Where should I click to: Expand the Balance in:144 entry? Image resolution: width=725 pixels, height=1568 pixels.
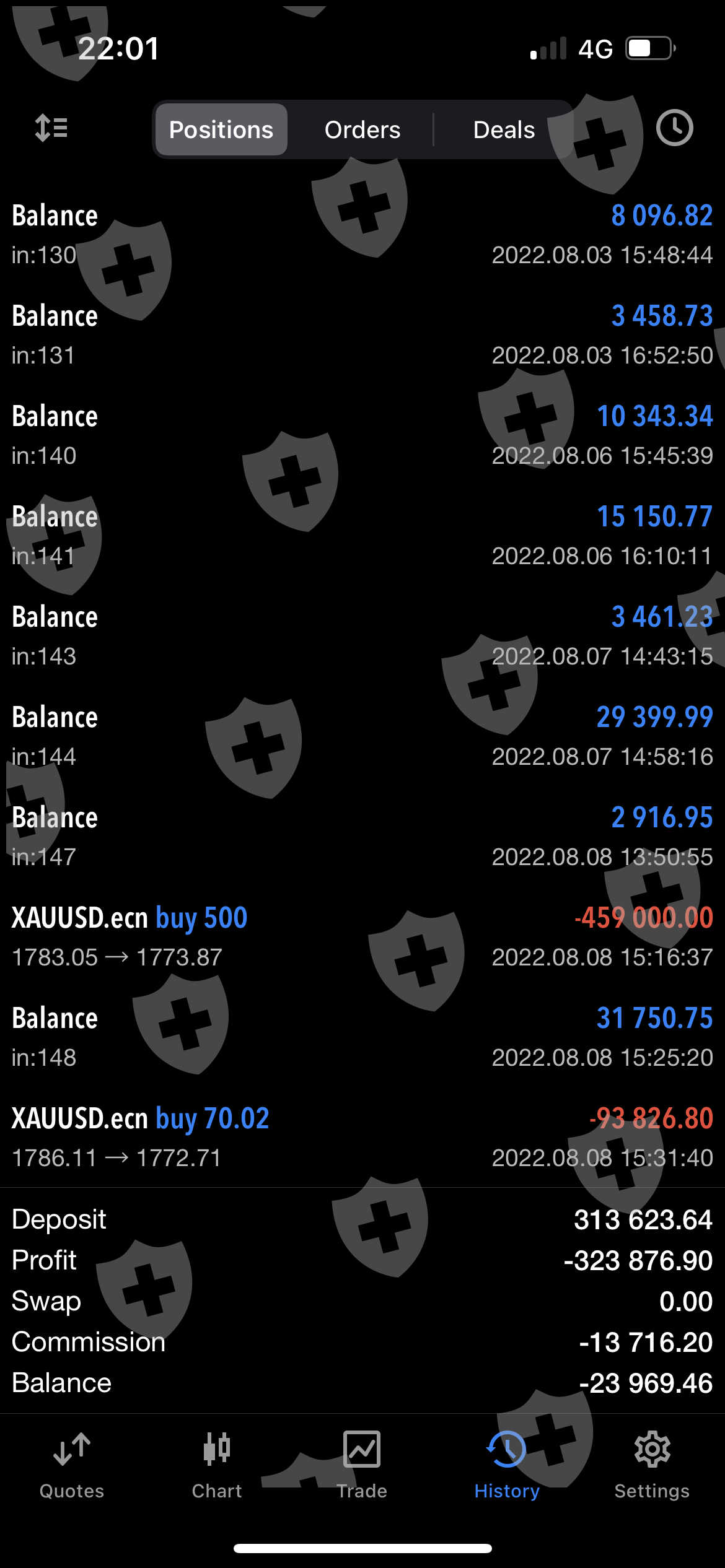click(362, 736)
